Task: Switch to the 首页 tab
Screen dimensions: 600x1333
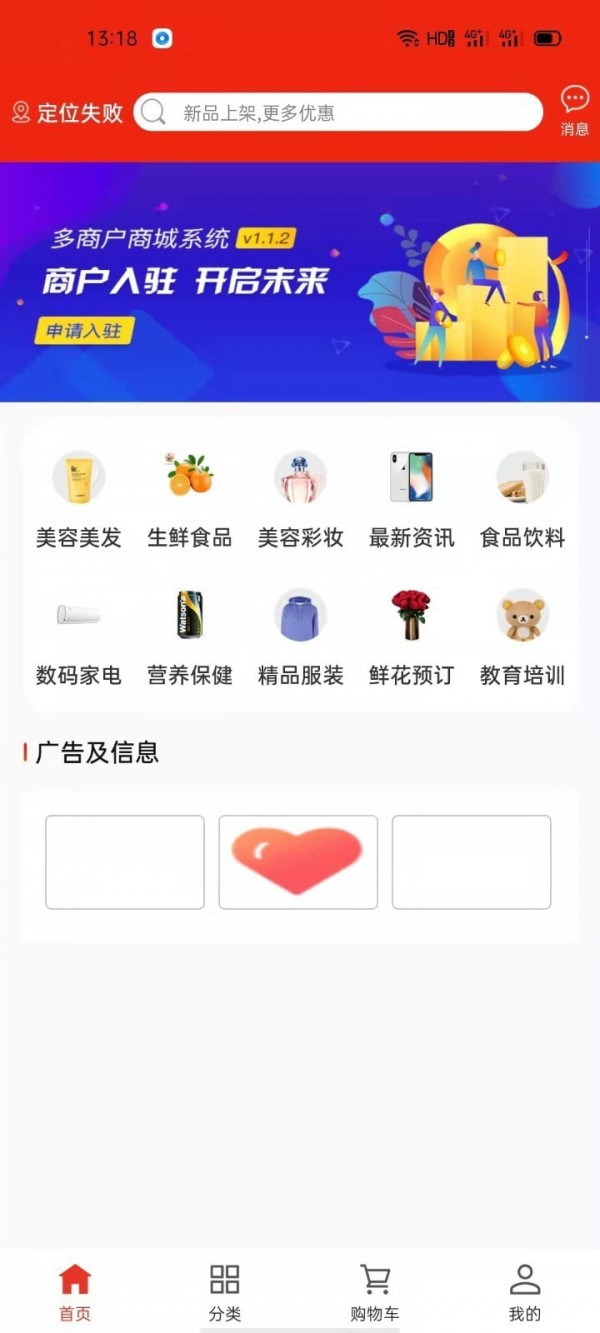Action: pos(75,1291)
